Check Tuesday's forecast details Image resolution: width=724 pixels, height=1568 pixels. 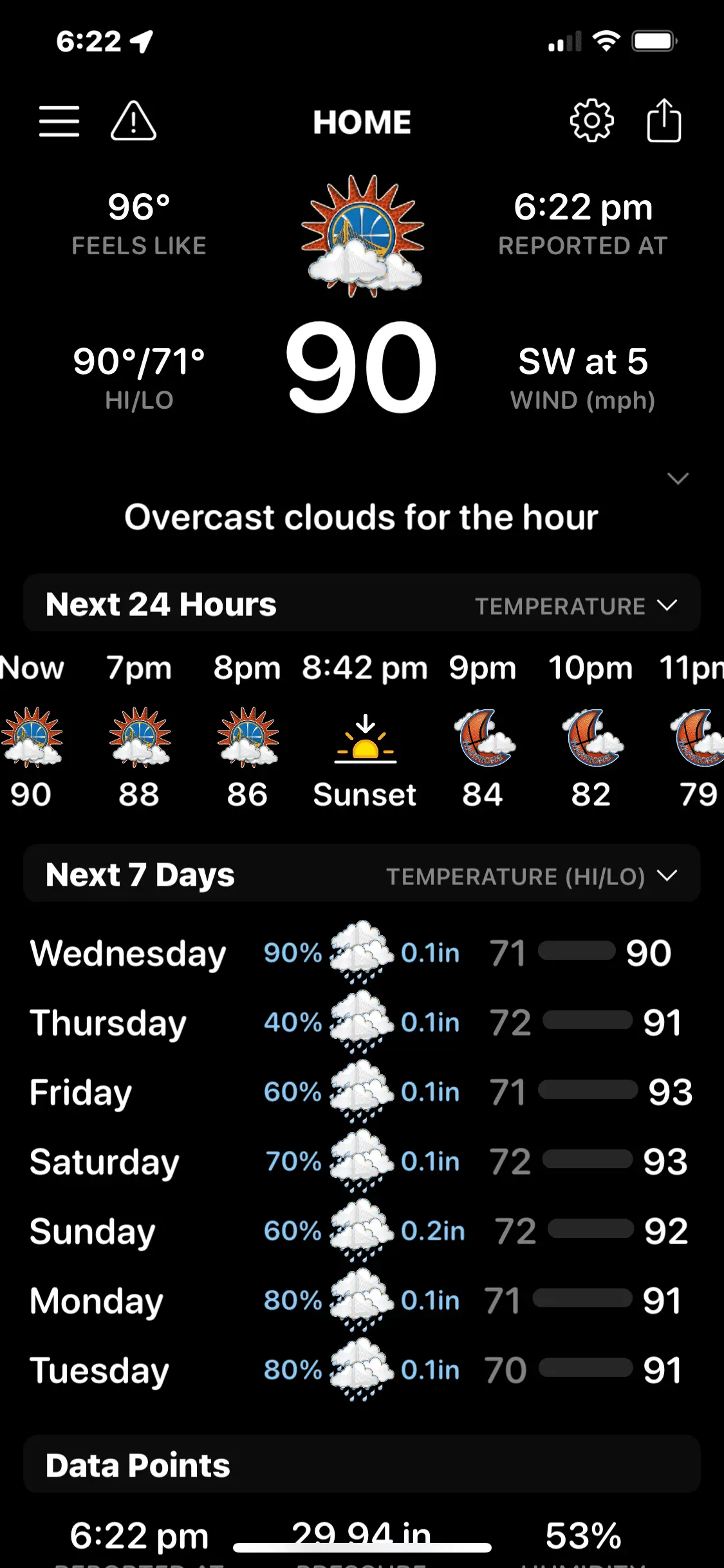pyautogui.click(x=362, y=1370)
